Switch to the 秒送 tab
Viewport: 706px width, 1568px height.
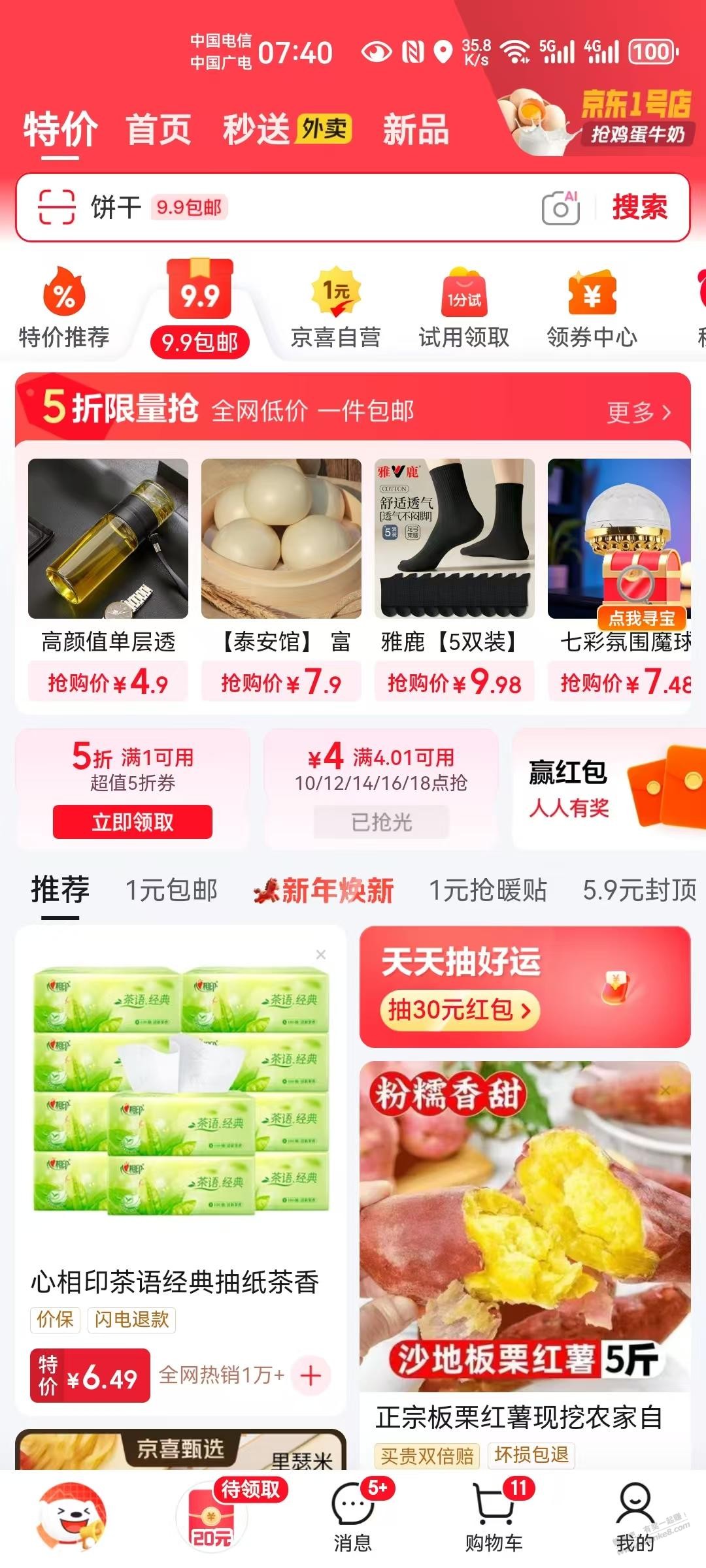pyautogui.click(x=256, y=129)
